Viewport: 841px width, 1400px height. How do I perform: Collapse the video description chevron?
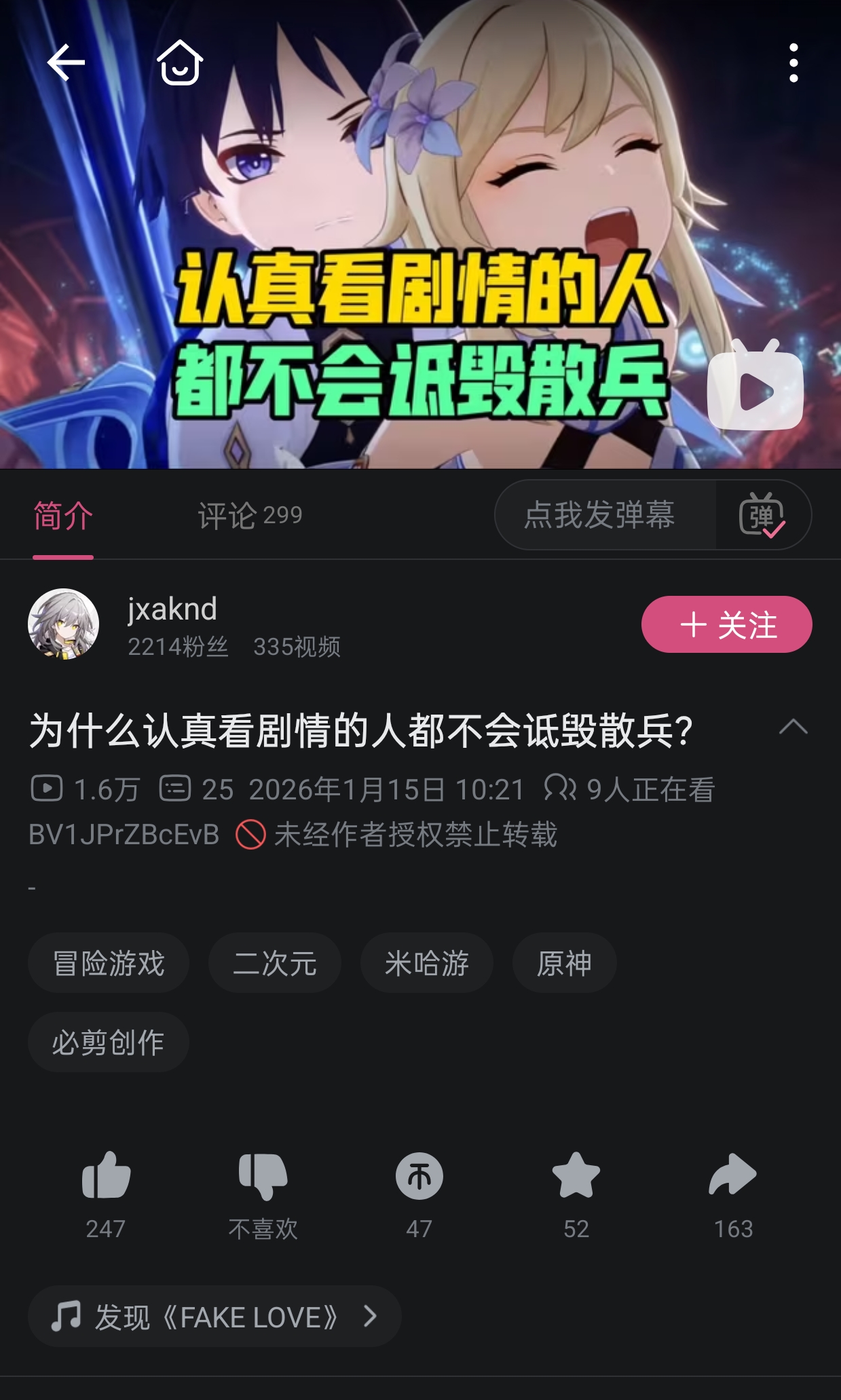pyautogui.click(x=793, y=727)
